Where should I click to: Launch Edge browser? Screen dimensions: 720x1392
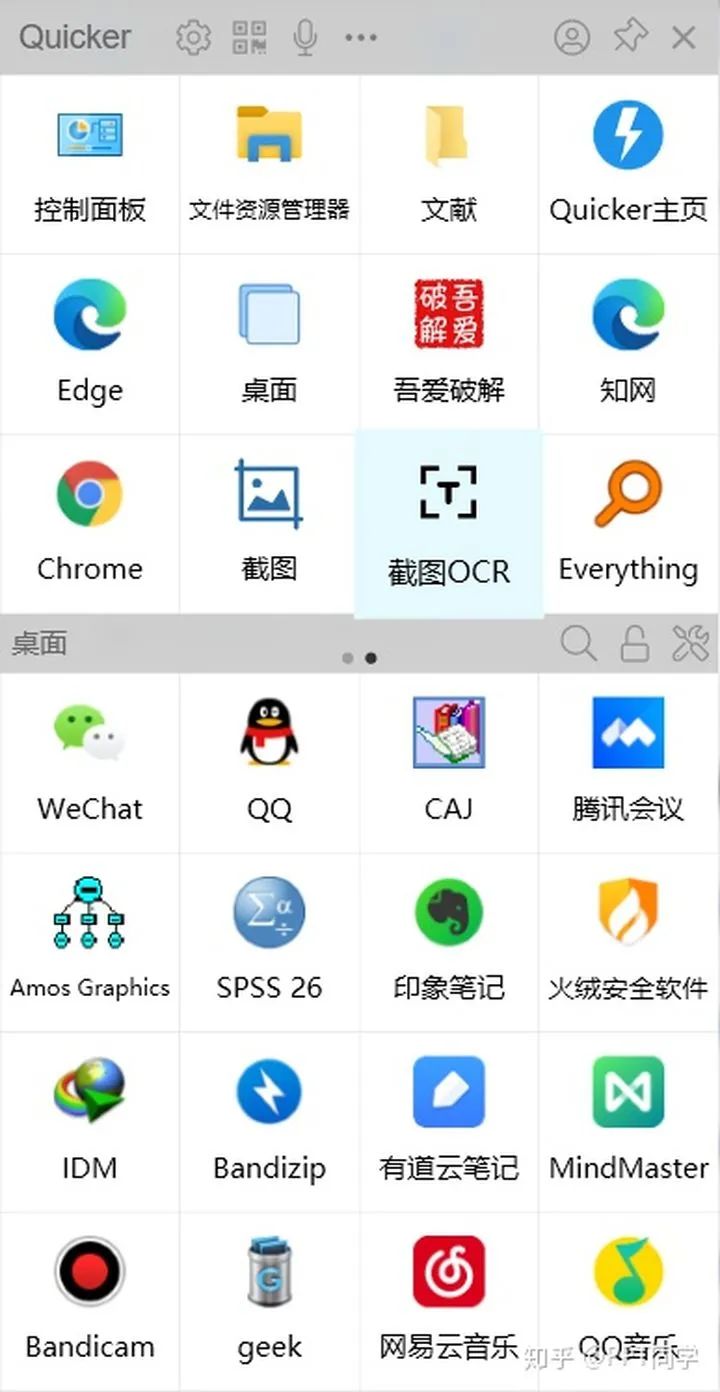[90, 343]
